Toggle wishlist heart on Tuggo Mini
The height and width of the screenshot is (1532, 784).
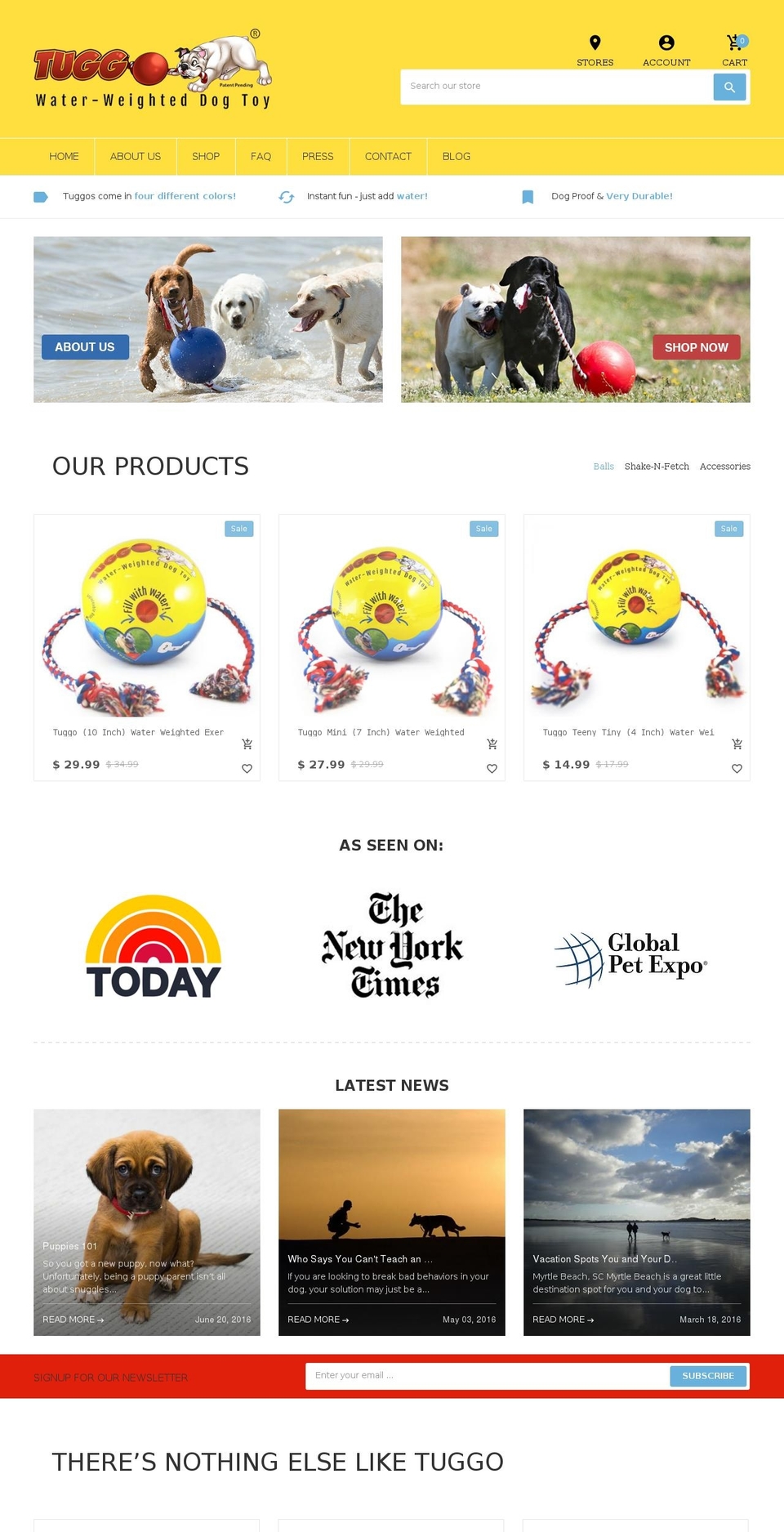click(x=492, y=769)
